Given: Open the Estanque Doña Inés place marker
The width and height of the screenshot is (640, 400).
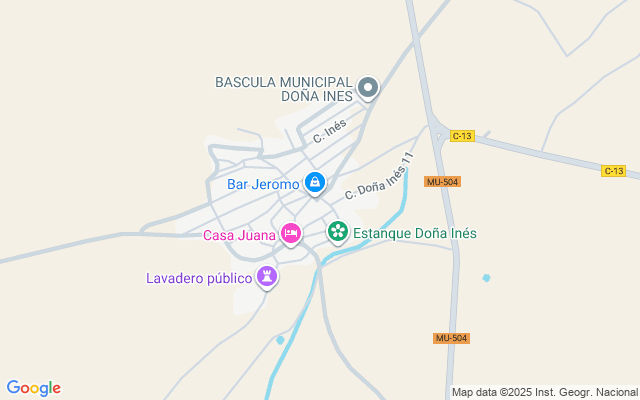Looking at the screenshot, I should pos(338,232).
